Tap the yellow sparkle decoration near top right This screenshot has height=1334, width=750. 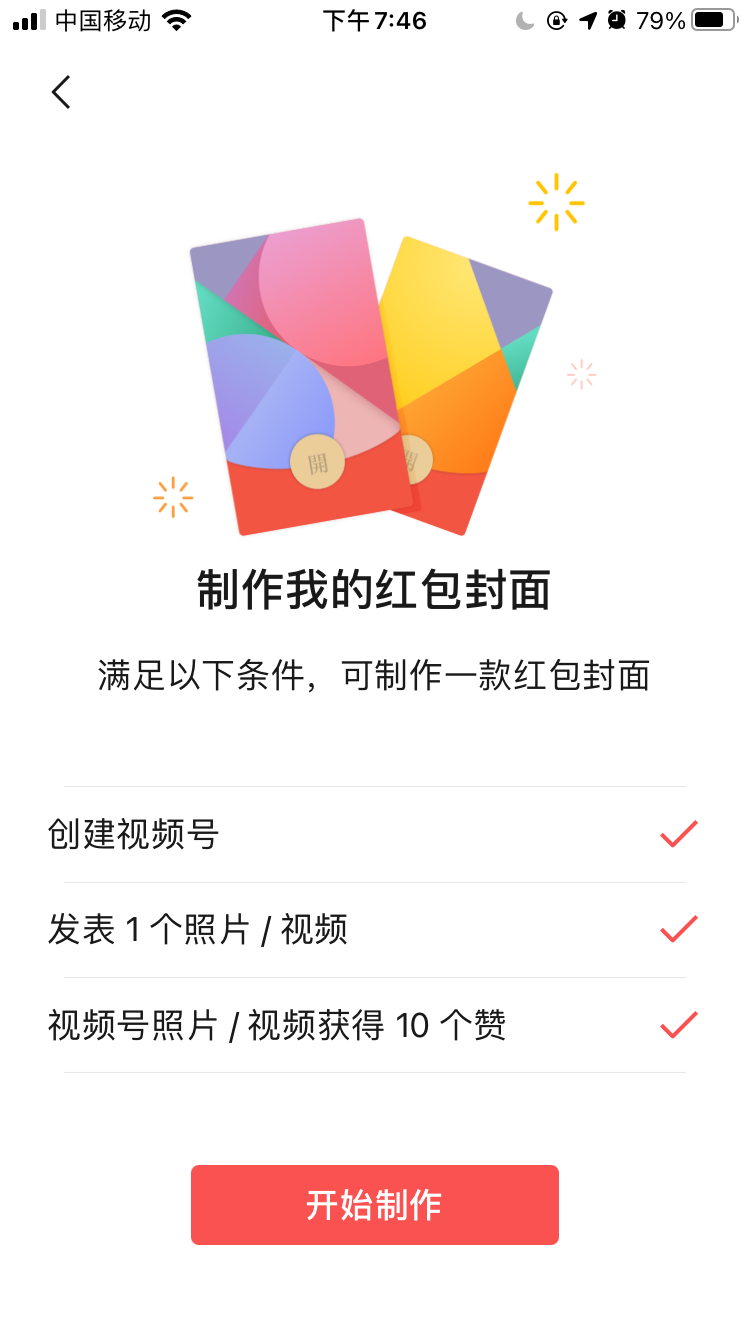tap(556, 200)
